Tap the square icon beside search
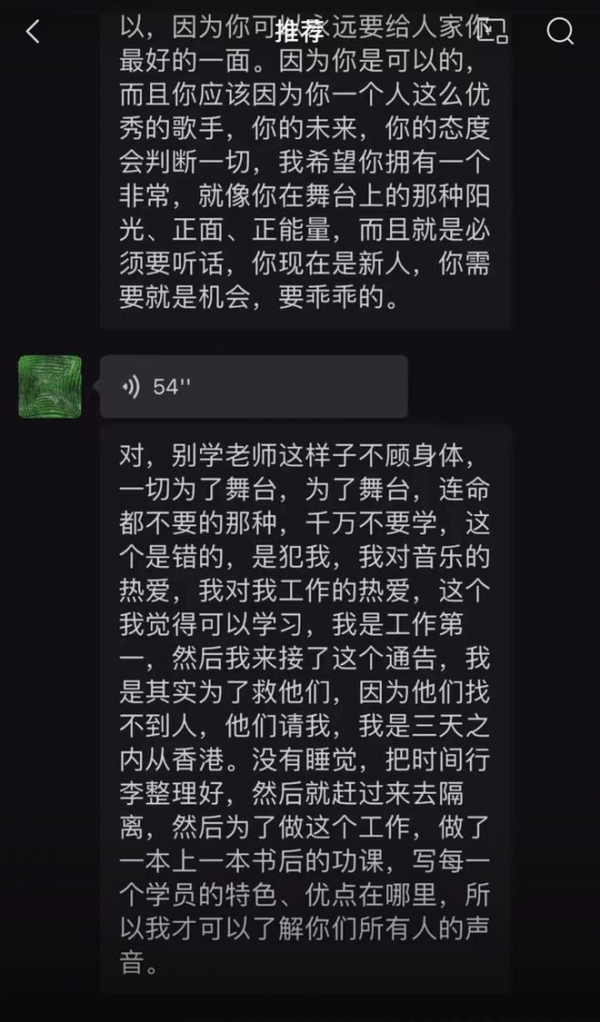This screenshot has height=1022, width=600. [490, 32]
